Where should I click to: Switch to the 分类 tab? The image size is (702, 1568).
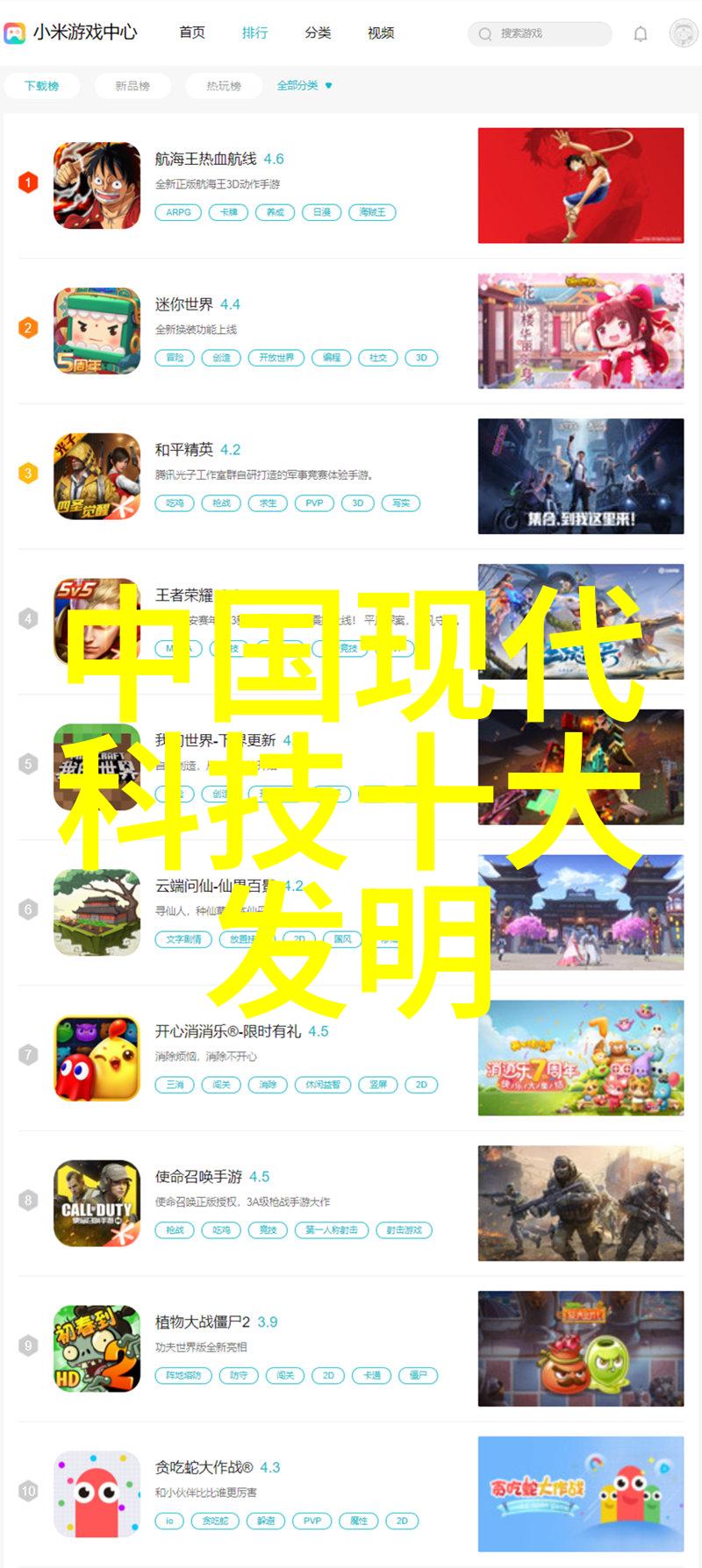tap(318, 32)
